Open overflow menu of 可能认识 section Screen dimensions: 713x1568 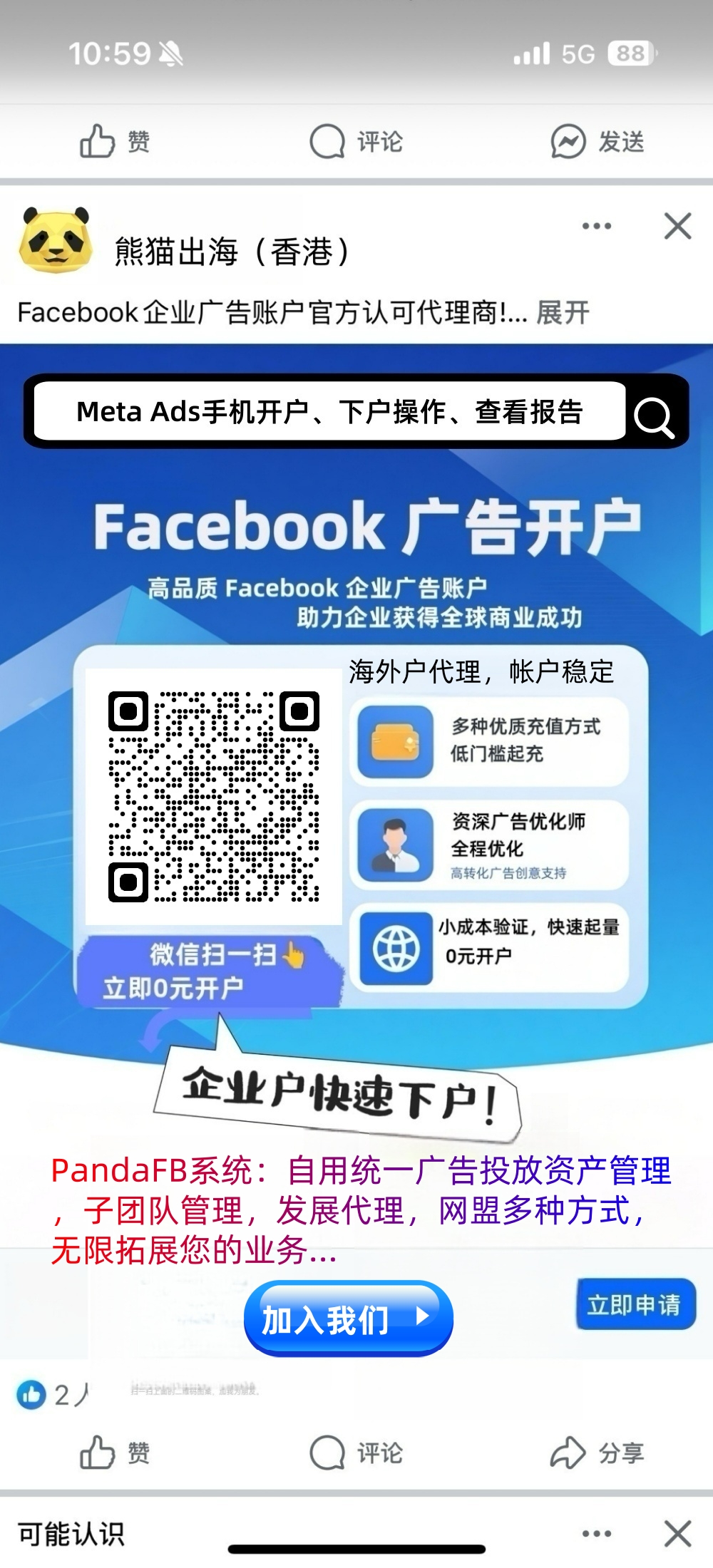[597, 1533]
